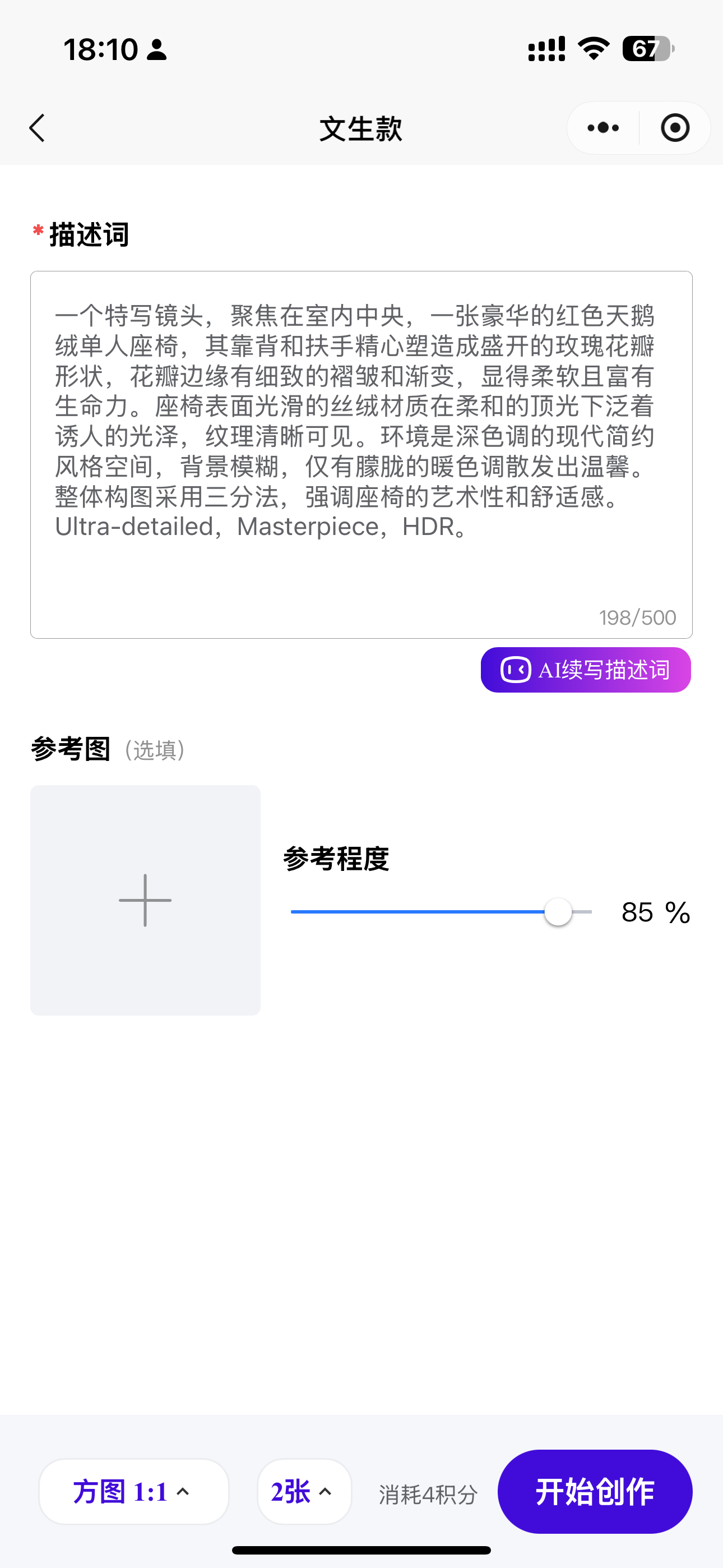The width and height of the screenshot is (723, 1568).
Task: Tap AI续写描述词 to extend the prompt
Action: [586, 670]
